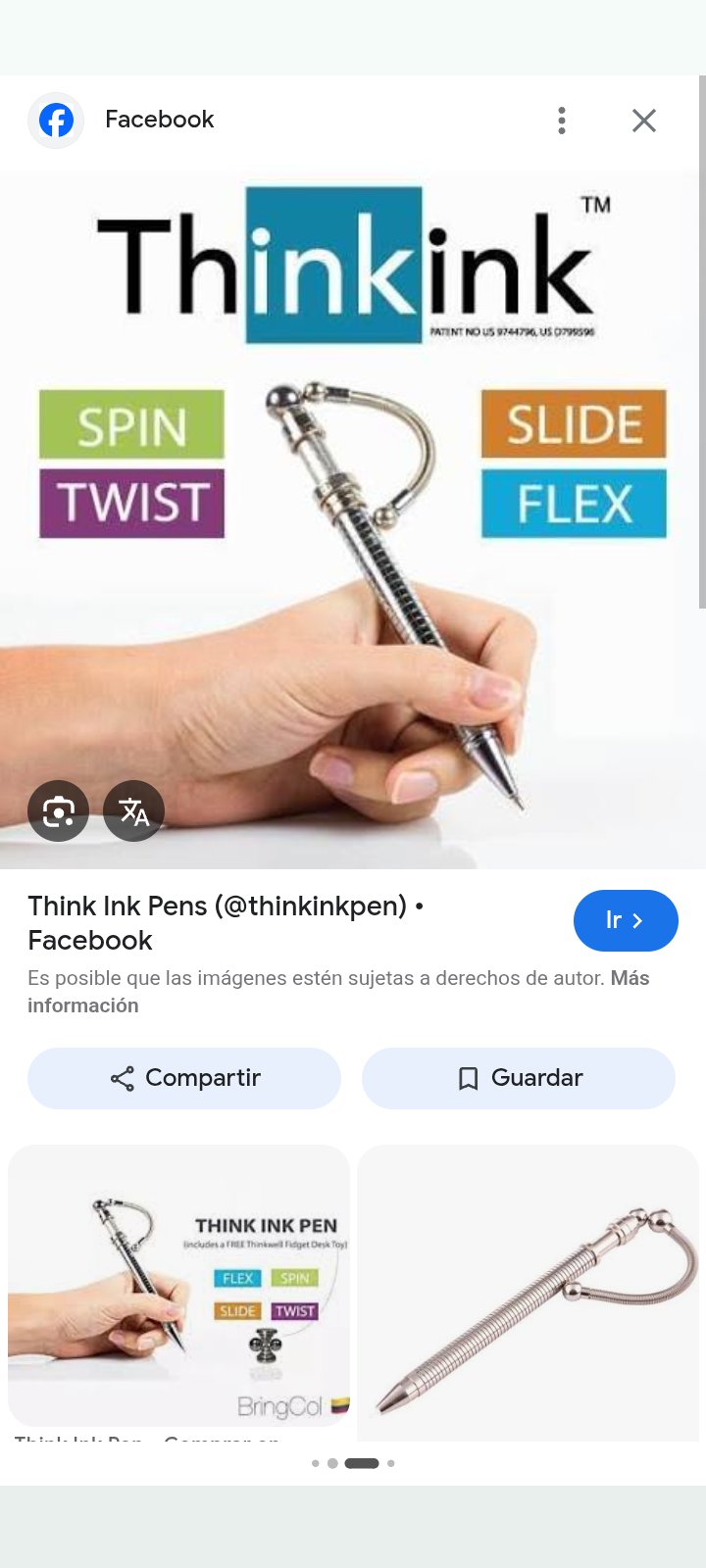Search this image with Google Lens

tap(58, 810)
